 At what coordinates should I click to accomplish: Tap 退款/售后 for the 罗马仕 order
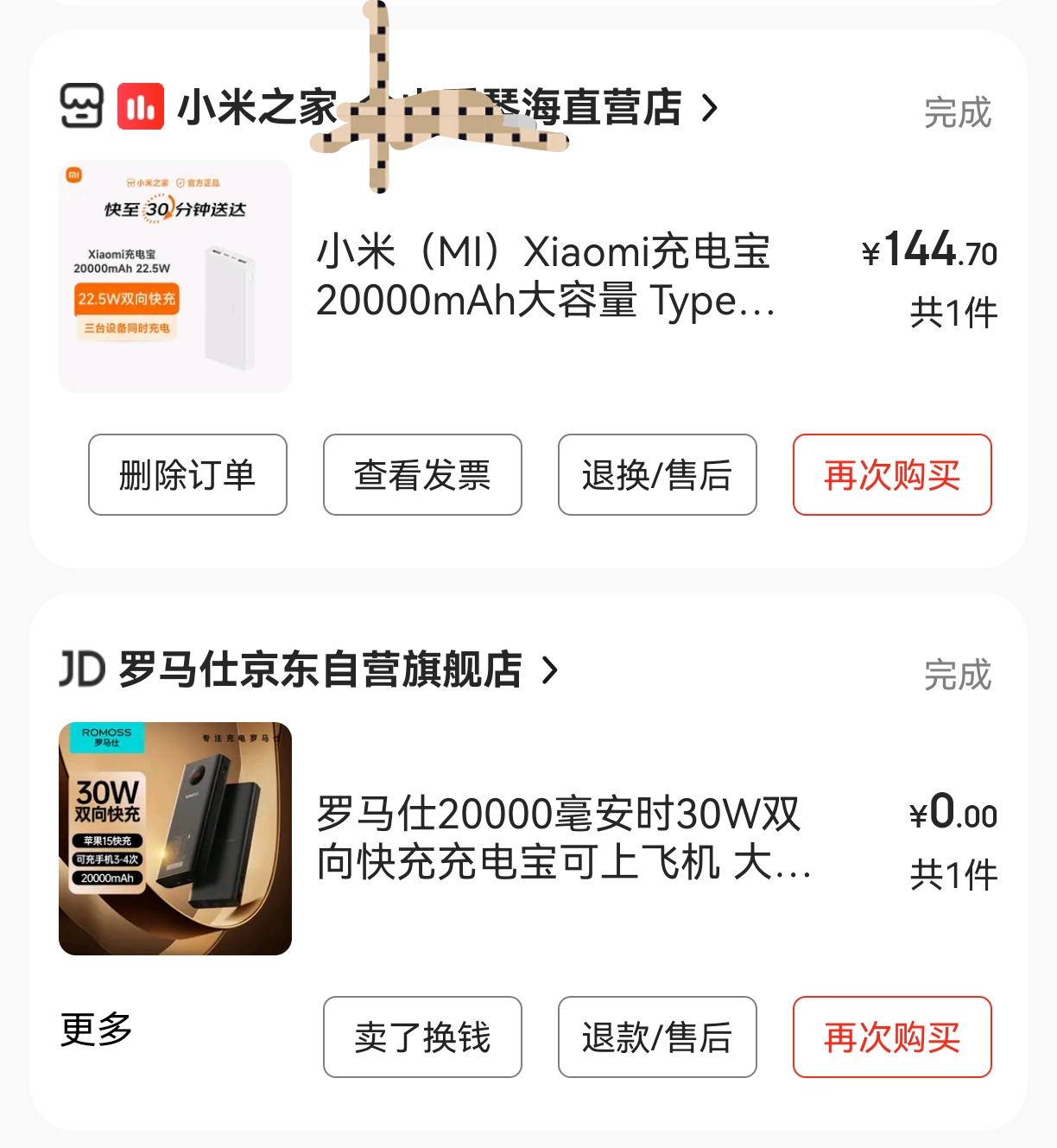point(657,1037)
